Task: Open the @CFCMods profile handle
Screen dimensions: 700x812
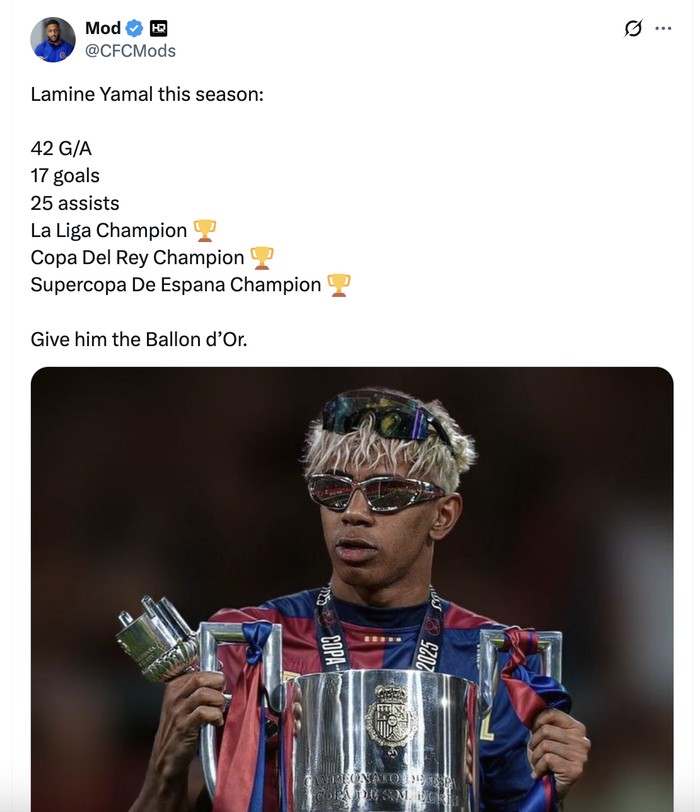Action: click(130, 50)
